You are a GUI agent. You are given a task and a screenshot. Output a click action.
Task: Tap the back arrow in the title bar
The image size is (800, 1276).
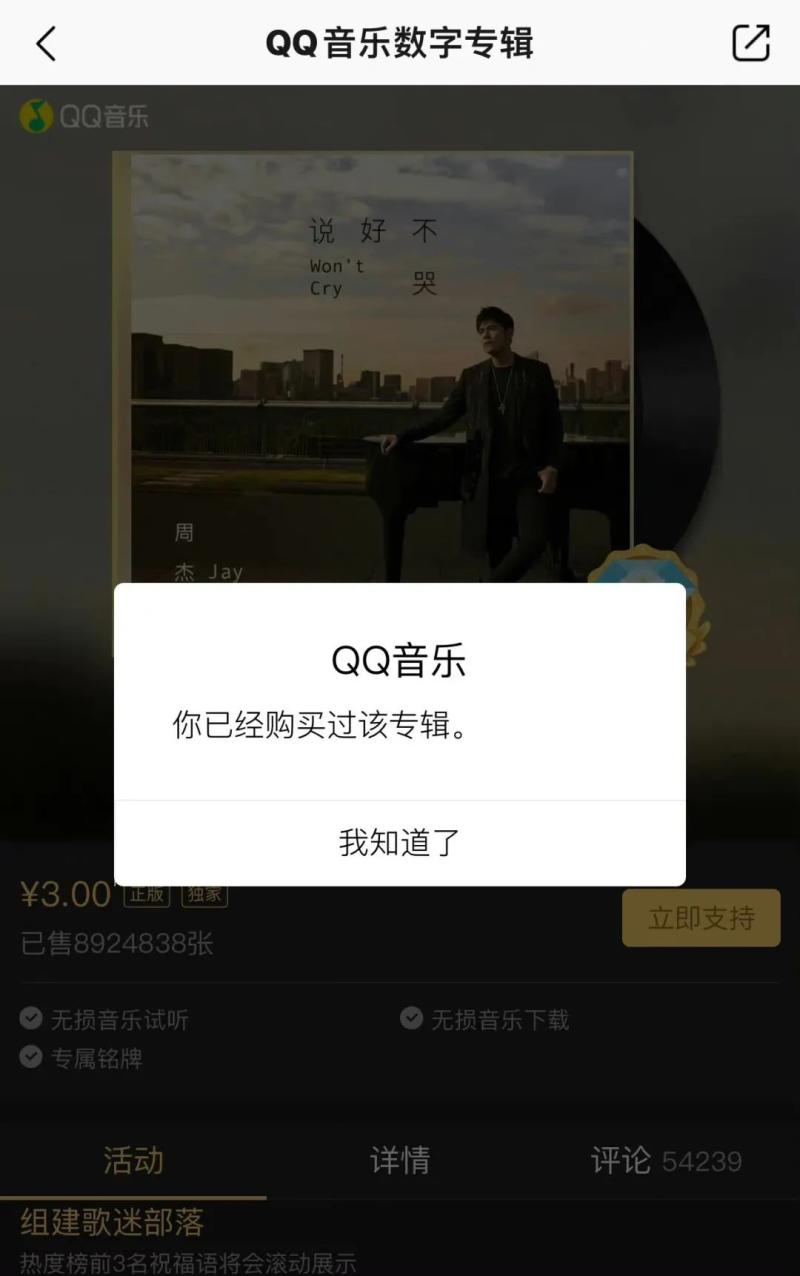44,44
